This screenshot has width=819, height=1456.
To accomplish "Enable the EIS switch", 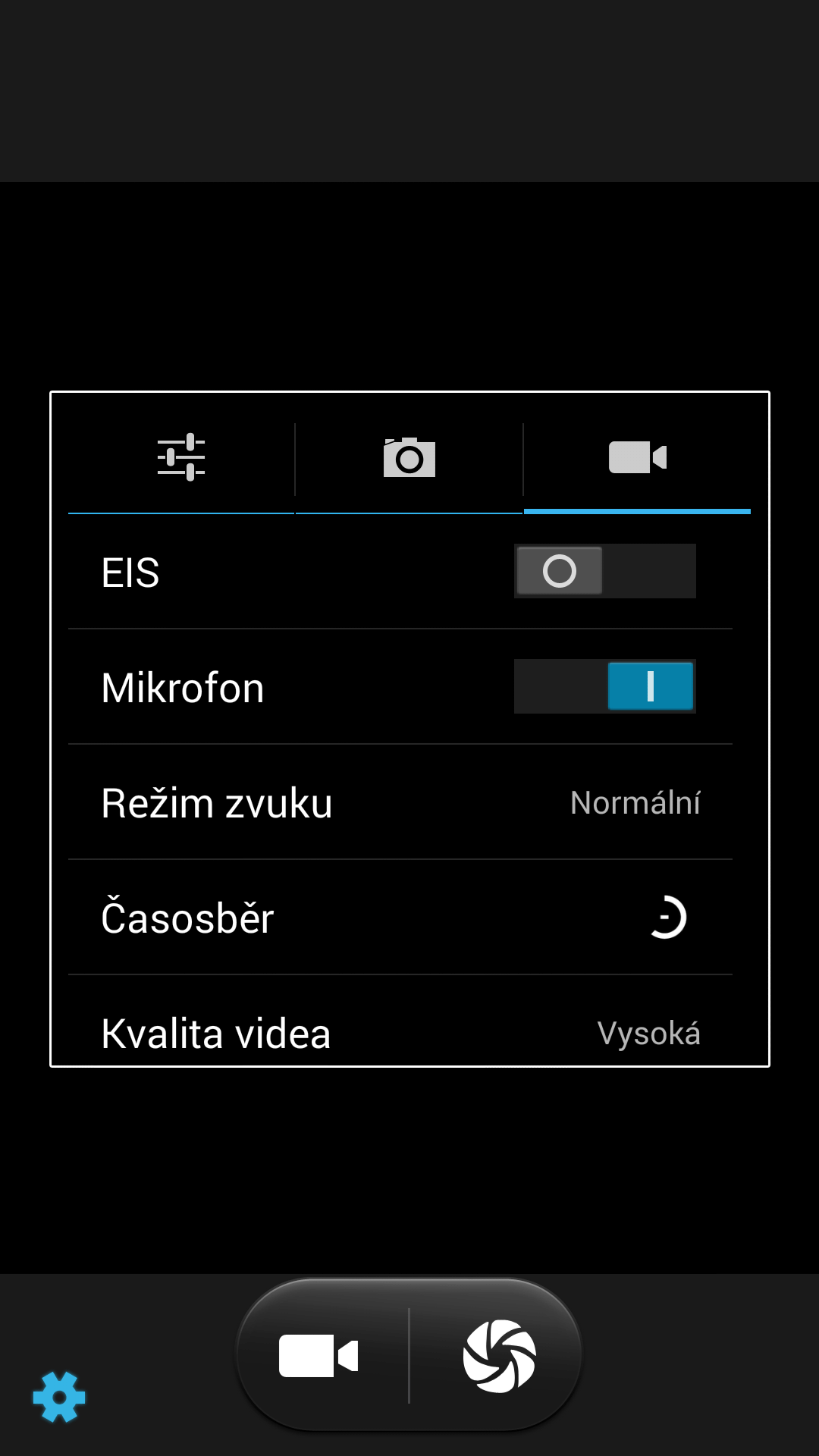I will 604,571.
